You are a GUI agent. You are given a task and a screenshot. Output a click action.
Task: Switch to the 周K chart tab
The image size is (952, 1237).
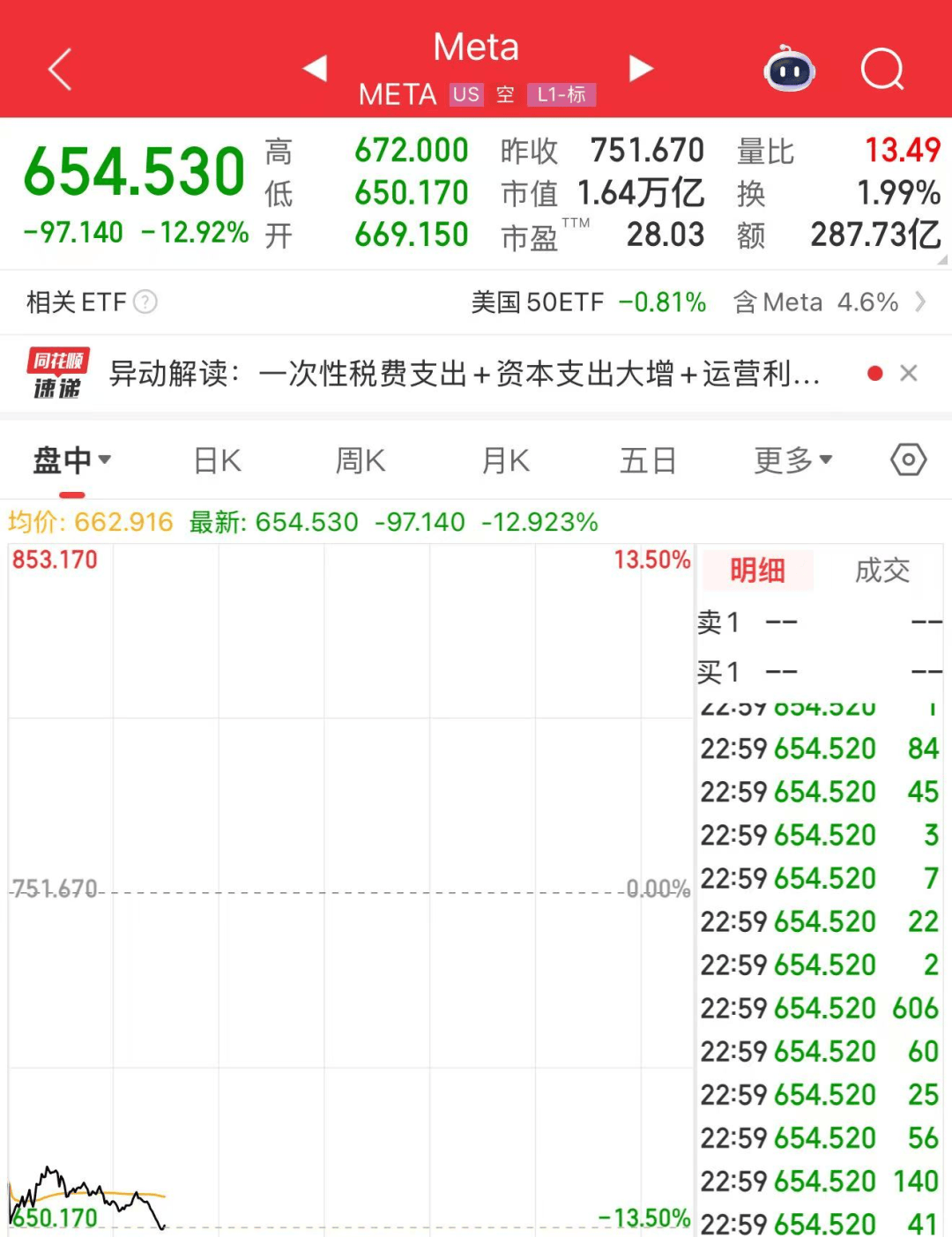361,460
